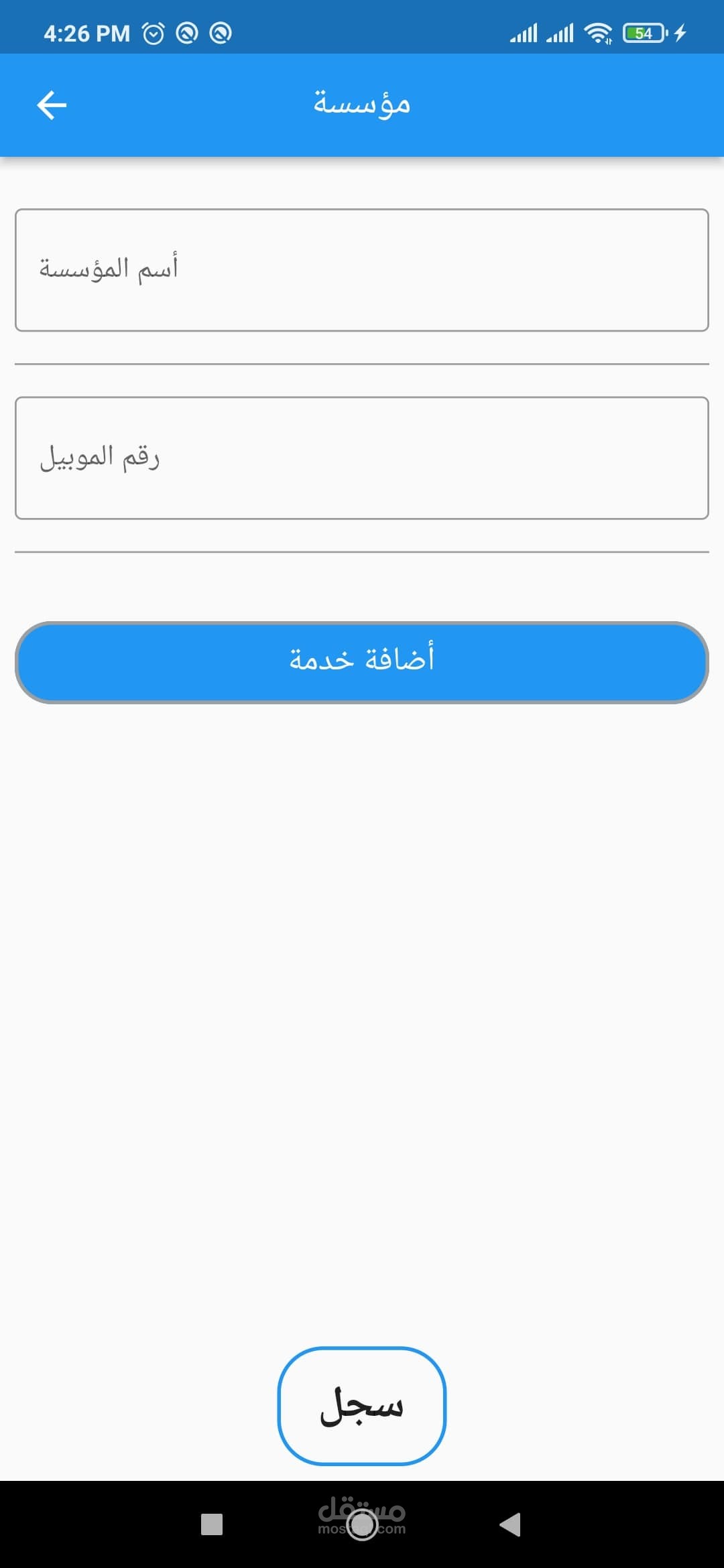The width and height of the screenshot is (724, 1568).
Task: Focus the أسم المؤسسة text field
Action: pyautogui.click(x=362, y=270)
